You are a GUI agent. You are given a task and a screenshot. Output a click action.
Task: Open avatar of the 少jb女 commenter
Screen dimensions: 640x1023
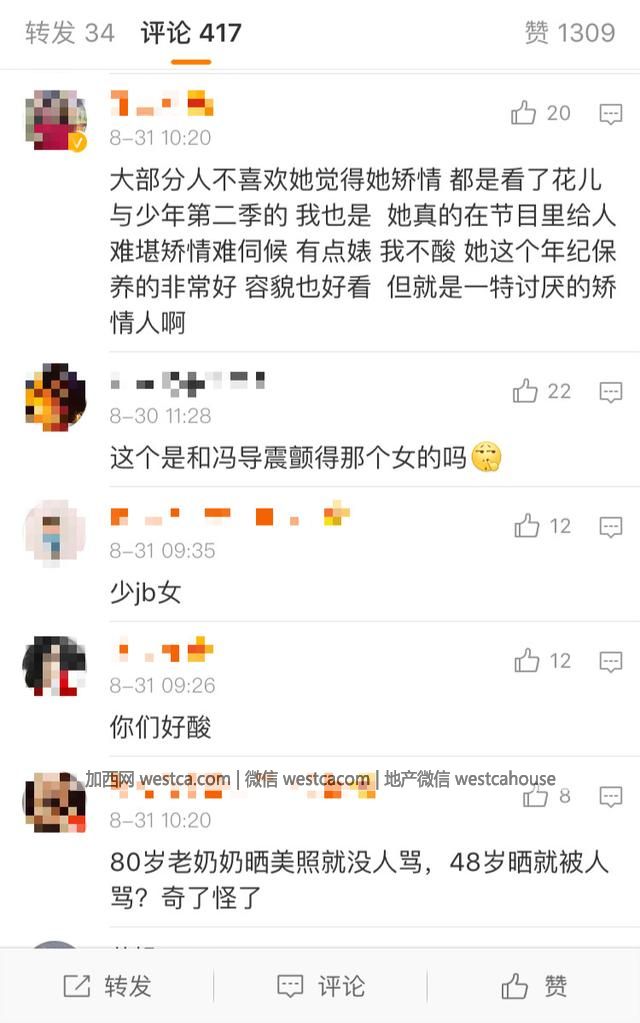click(55, 530)
